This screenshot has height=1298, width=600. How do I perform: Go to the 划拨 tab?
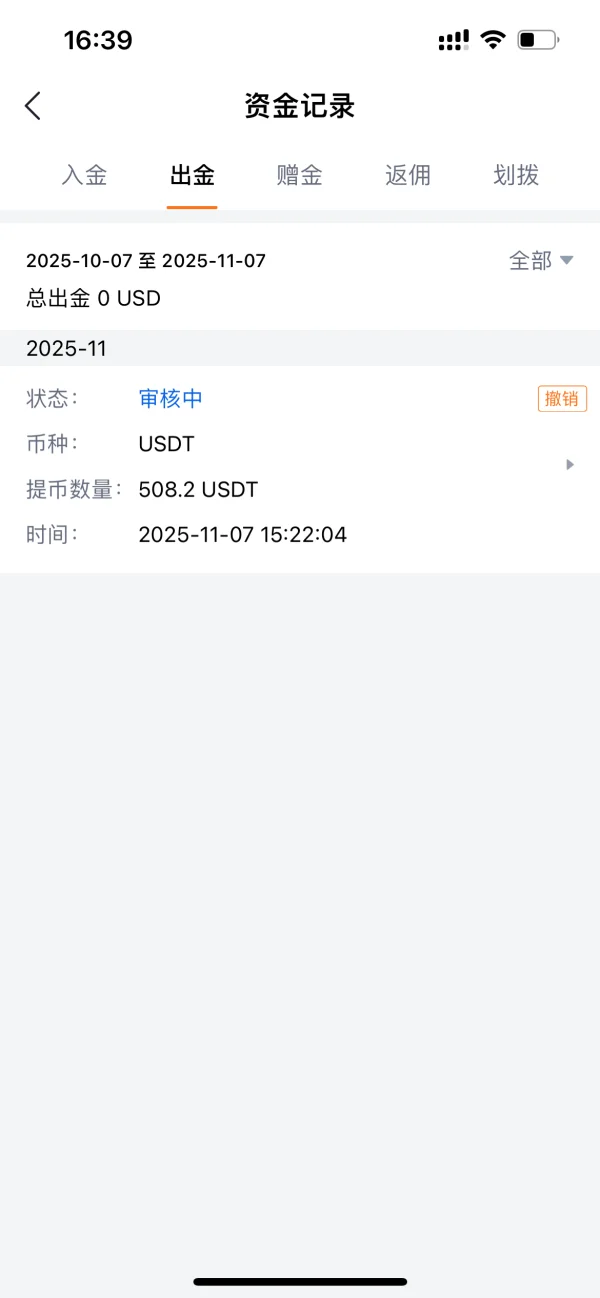[516, 175]
